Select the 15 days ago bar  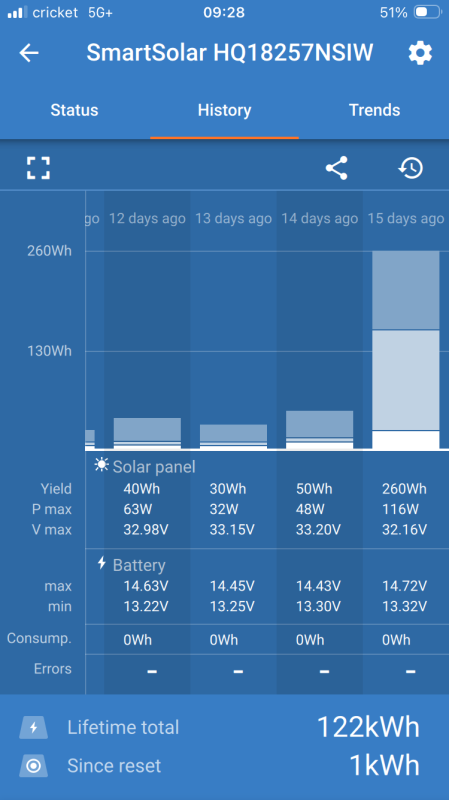click(406, 350)
